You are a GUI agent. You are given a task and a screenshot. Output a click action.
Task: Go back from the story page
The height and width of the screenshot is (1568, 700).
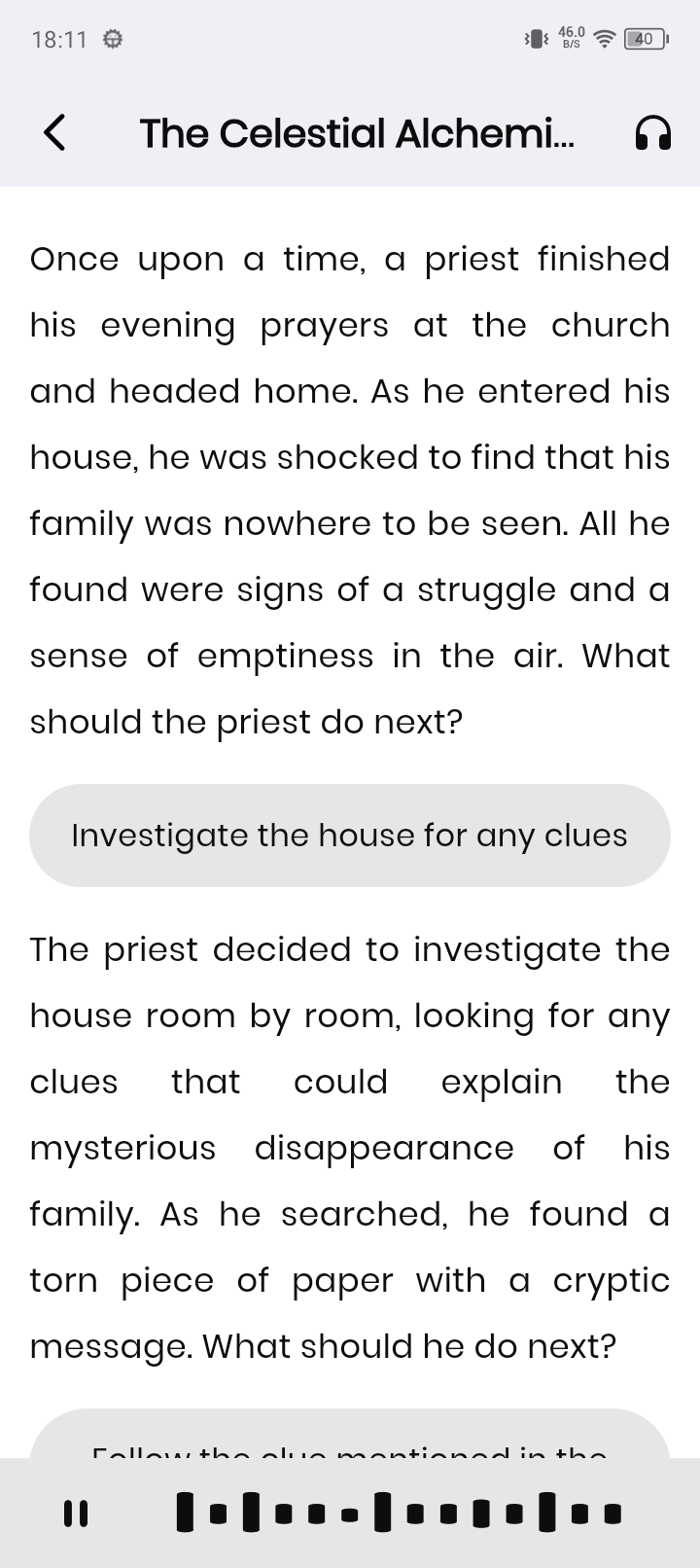point(55,133)
